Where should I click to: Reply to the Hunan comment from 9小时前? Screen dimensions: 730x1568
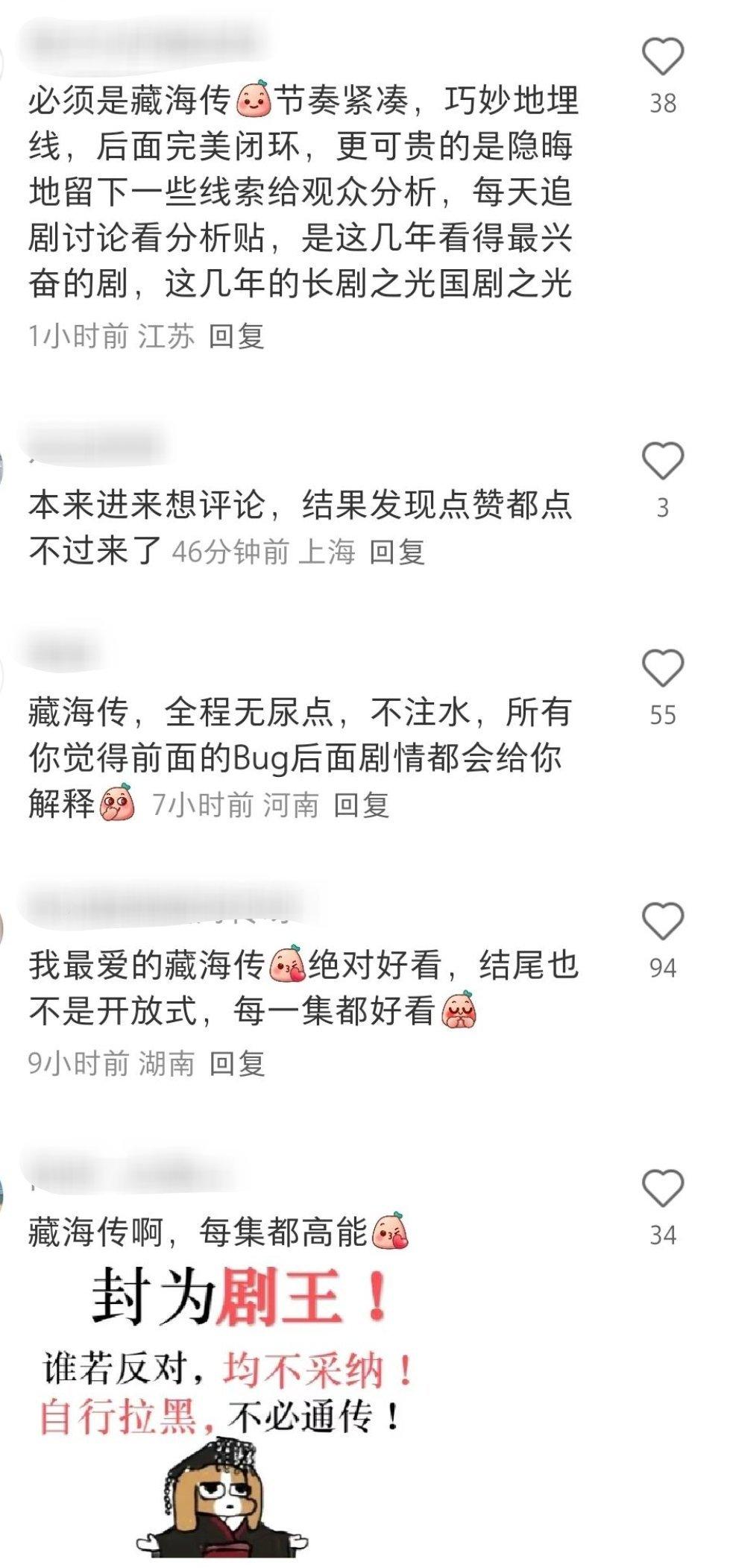point(236,1063)
